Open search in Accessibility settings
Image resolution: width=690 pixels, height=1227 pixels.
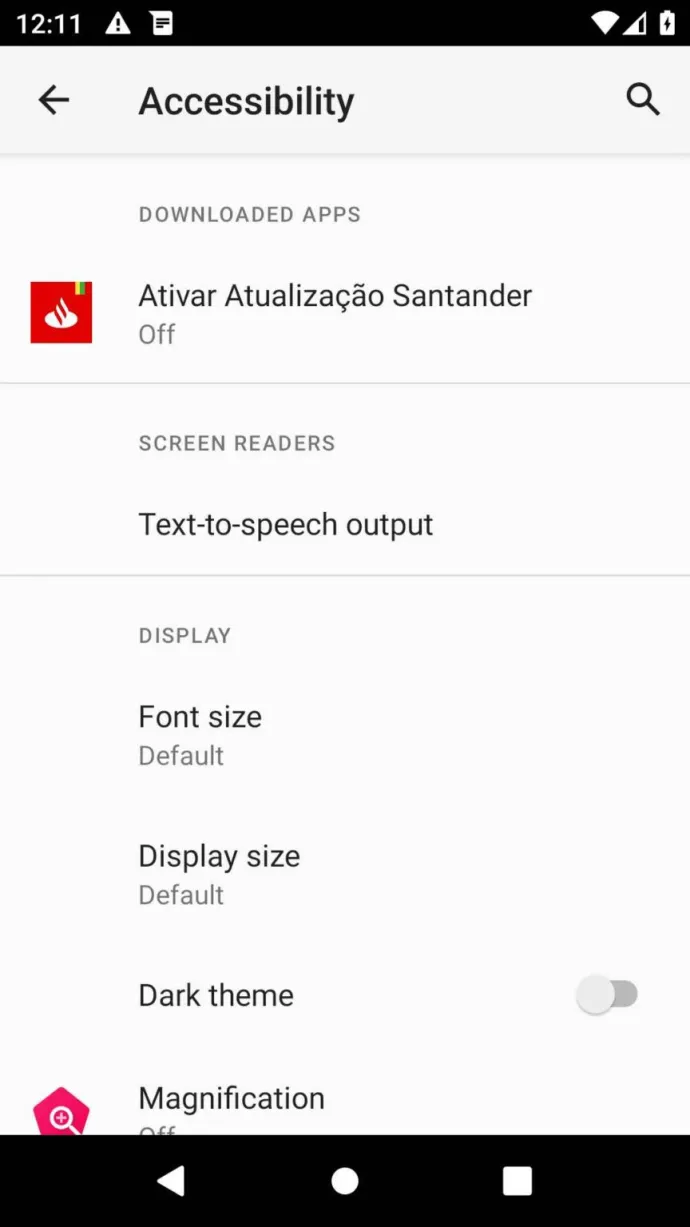click(x=642, y=100)
